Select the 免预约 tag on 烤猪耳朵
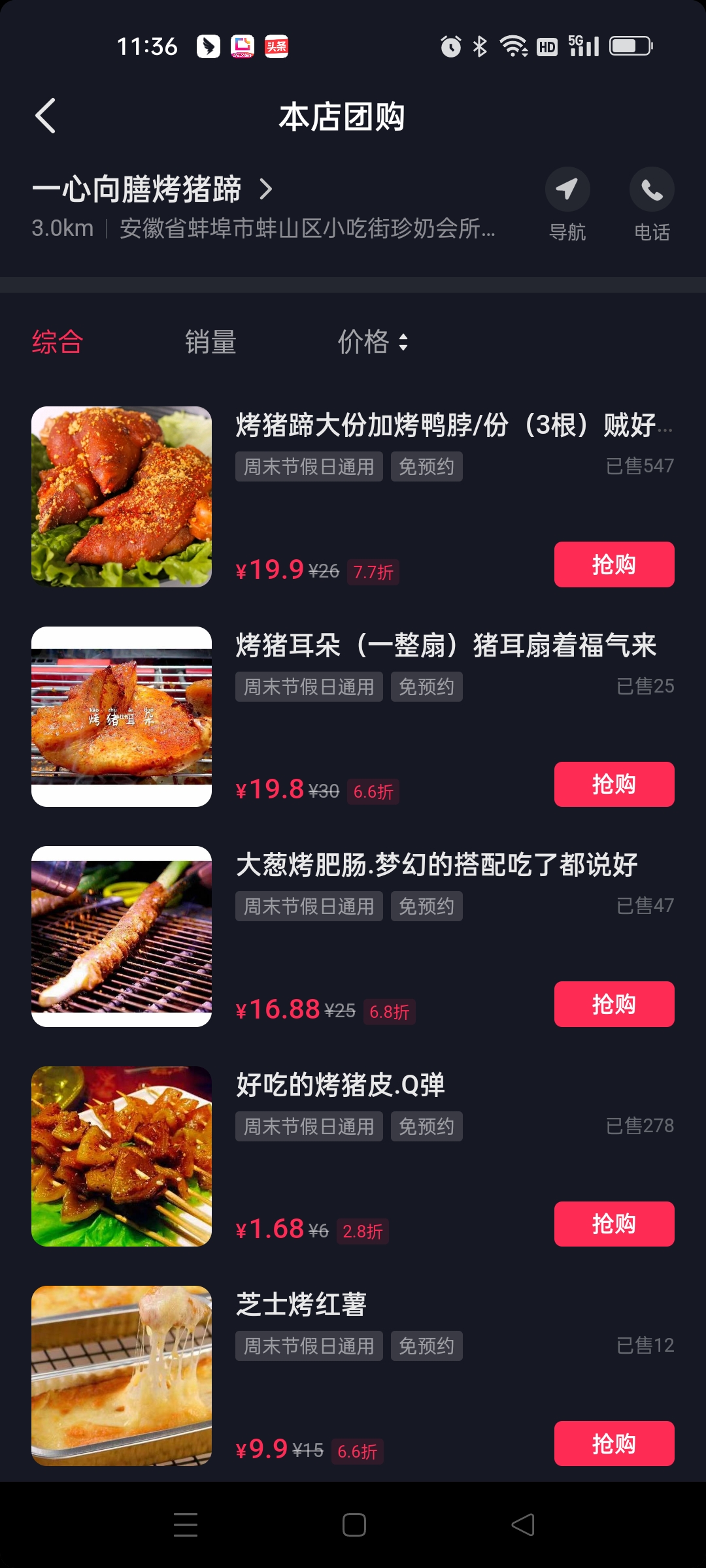706x1568 pixels. (x=426, y=686)
